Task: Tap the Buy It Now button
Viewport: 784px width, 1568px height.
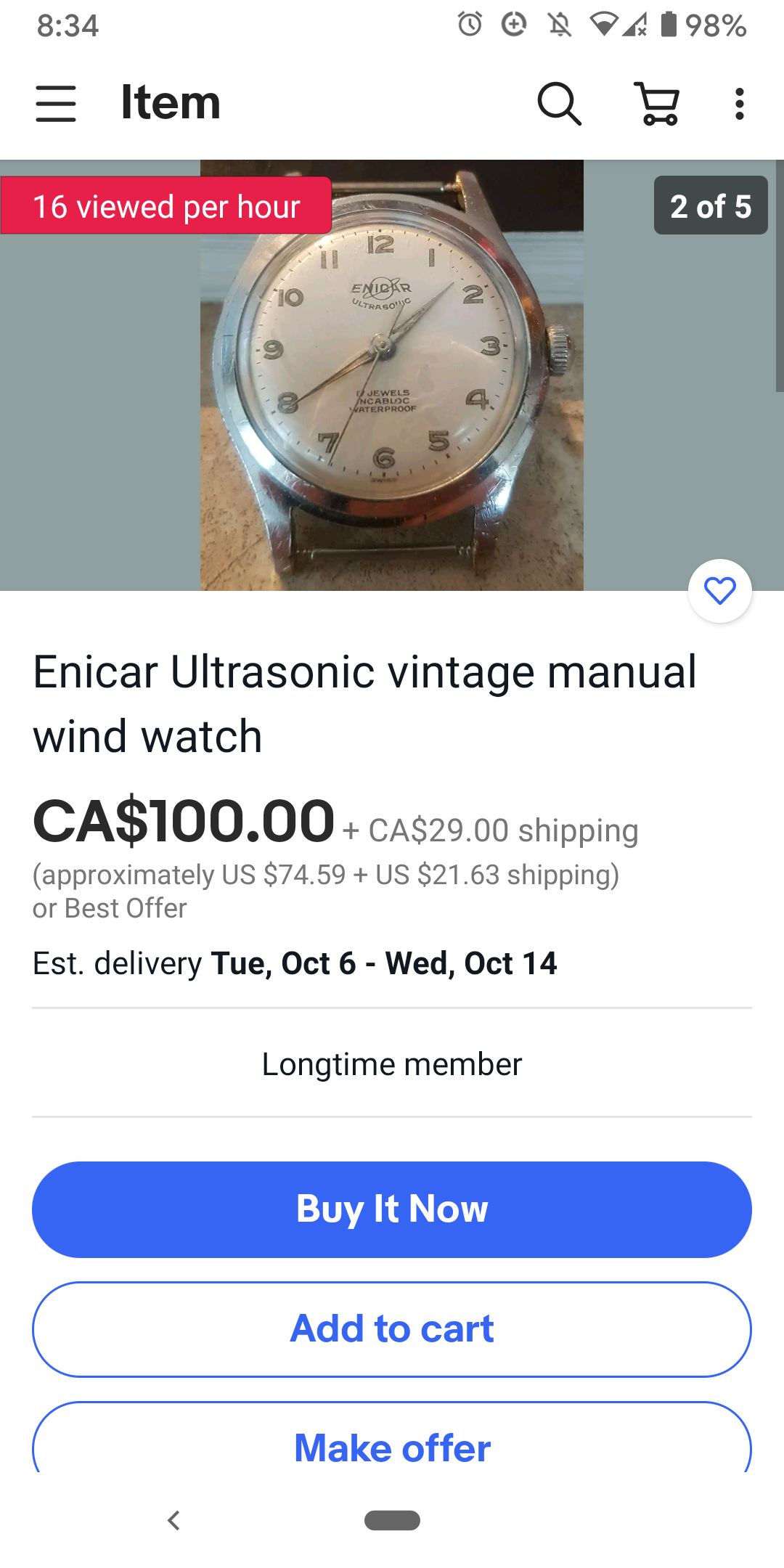Action: coord(392,1209)
